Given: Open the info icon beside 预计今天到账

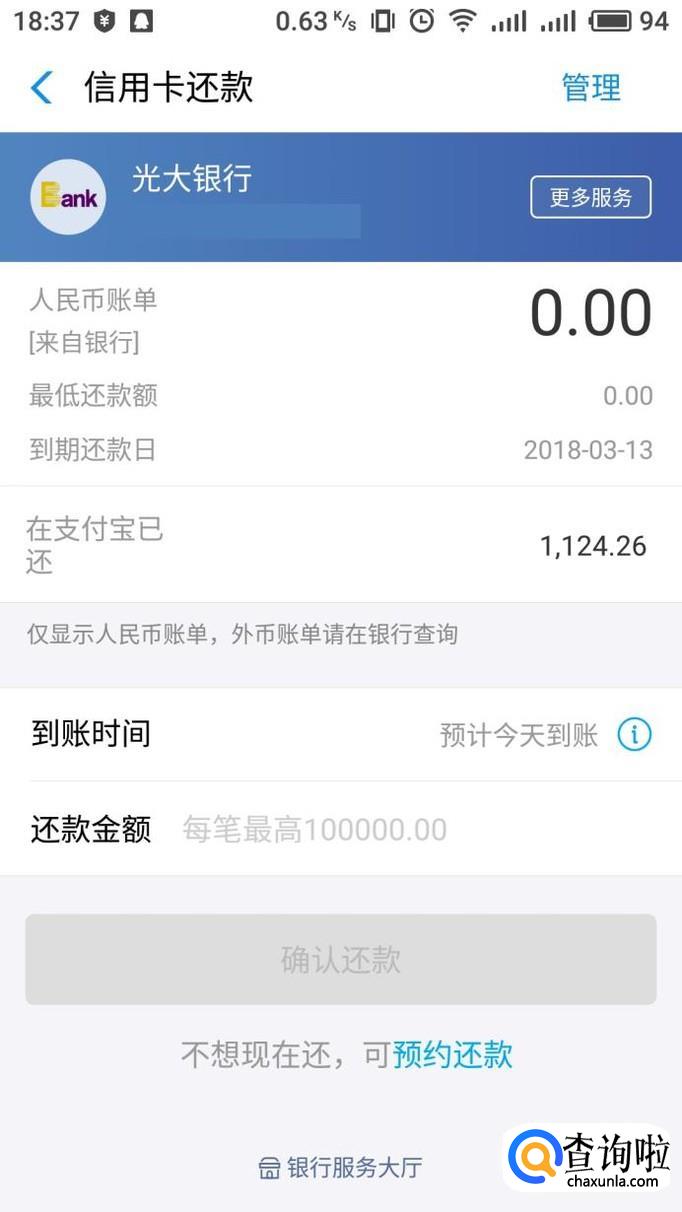Looking at the screenshot, I should click(634, 735).
